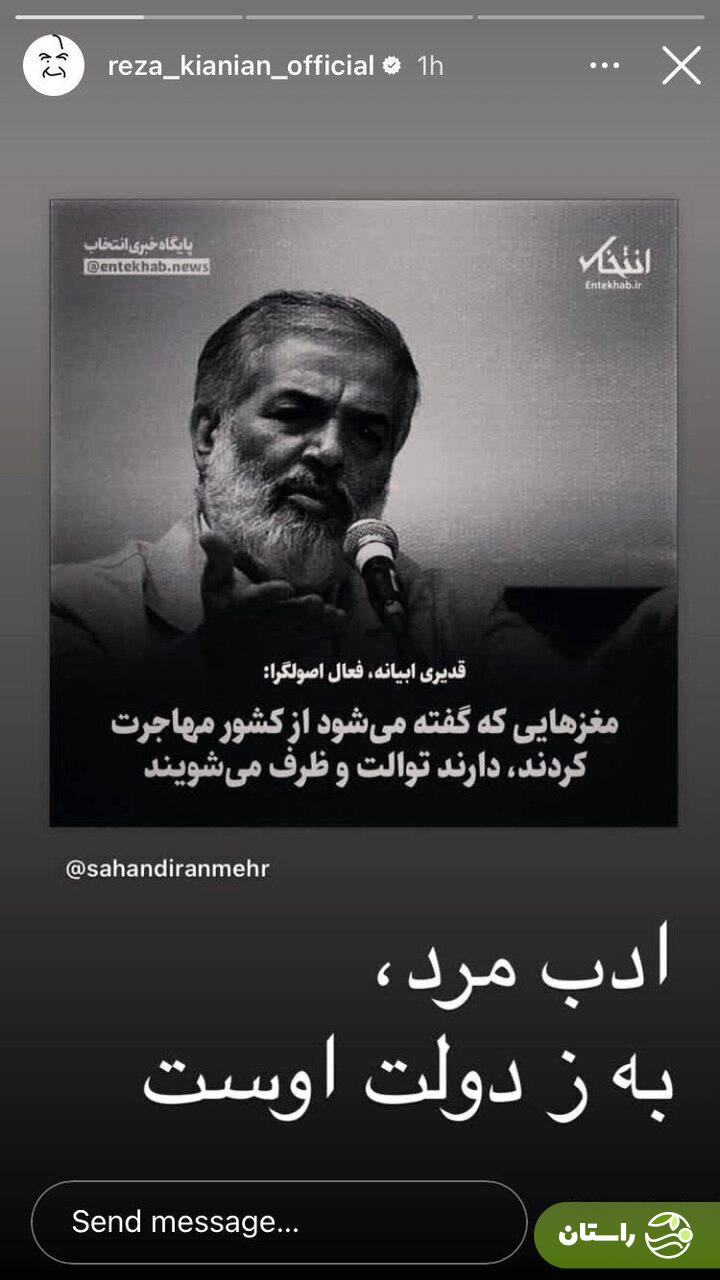Open the story's three-dot options menu
Screen dimensions: 720x1280
(604, 66)
